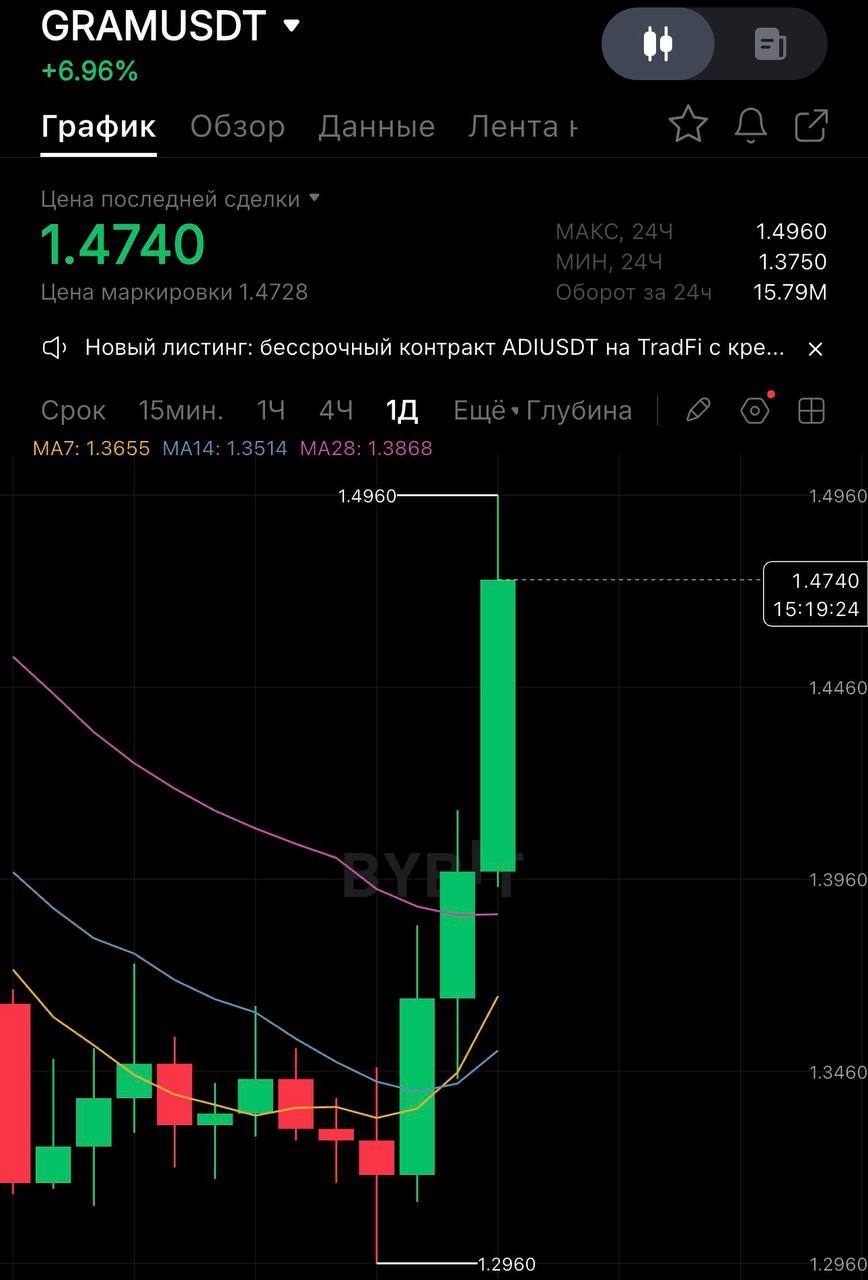Select the 15мин. timeframe

181,410
